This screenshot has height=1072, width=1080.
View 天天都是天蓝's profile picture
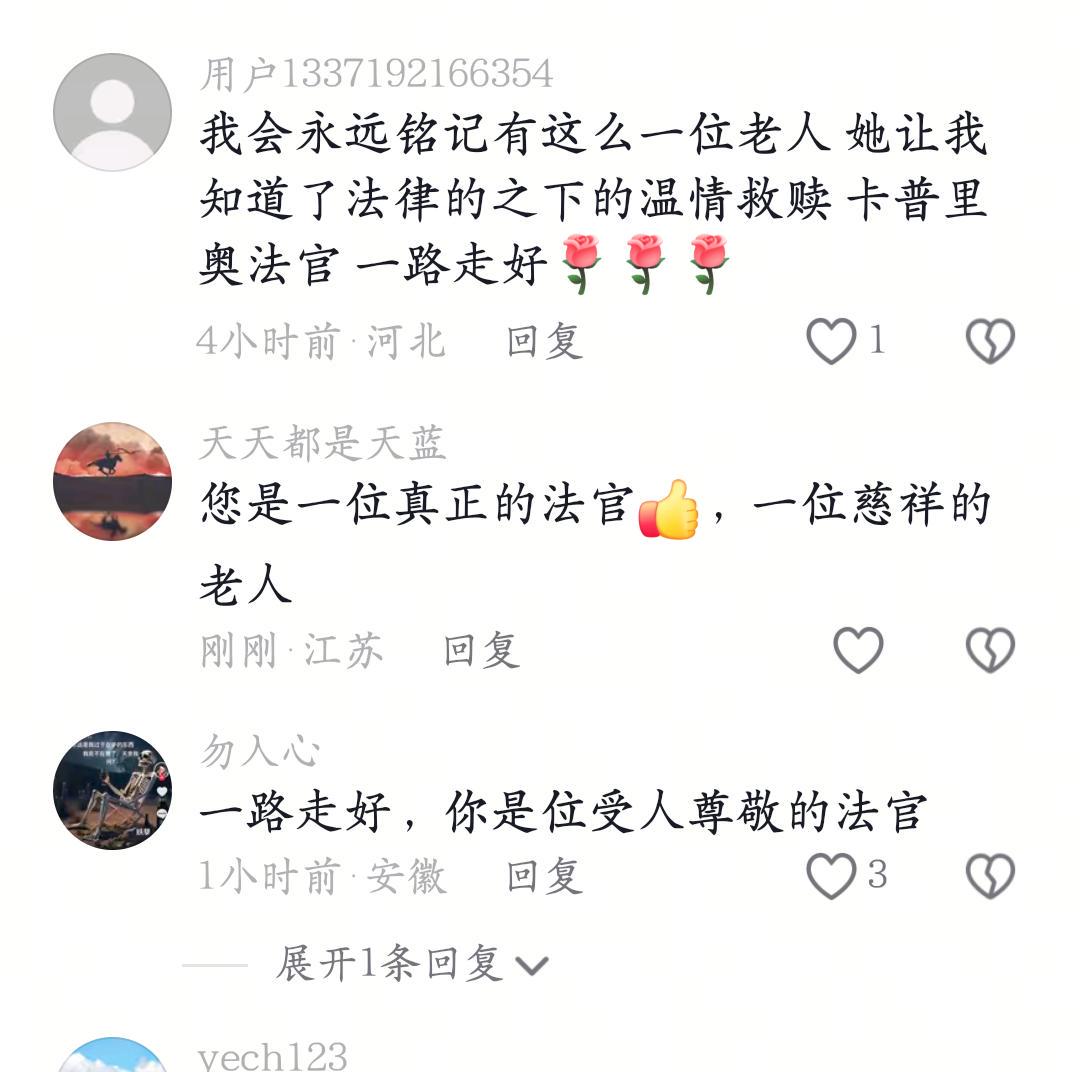112,481
